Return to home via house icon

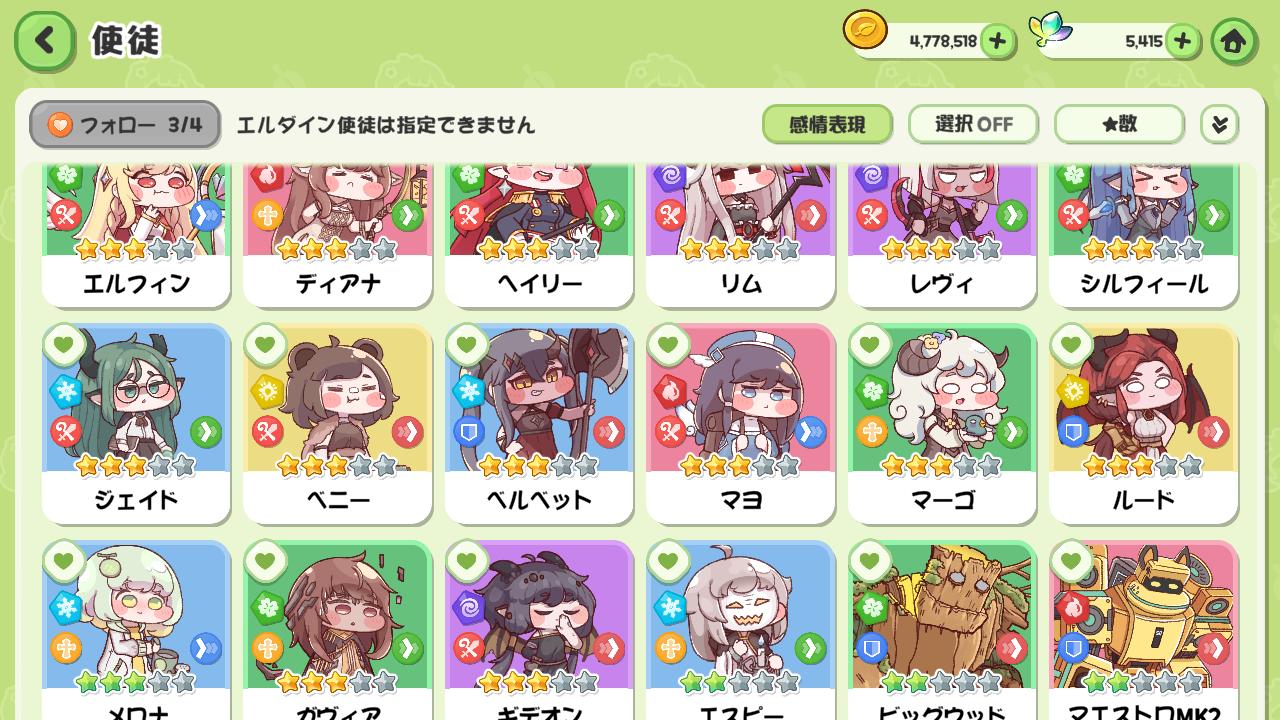point(1233,41)
